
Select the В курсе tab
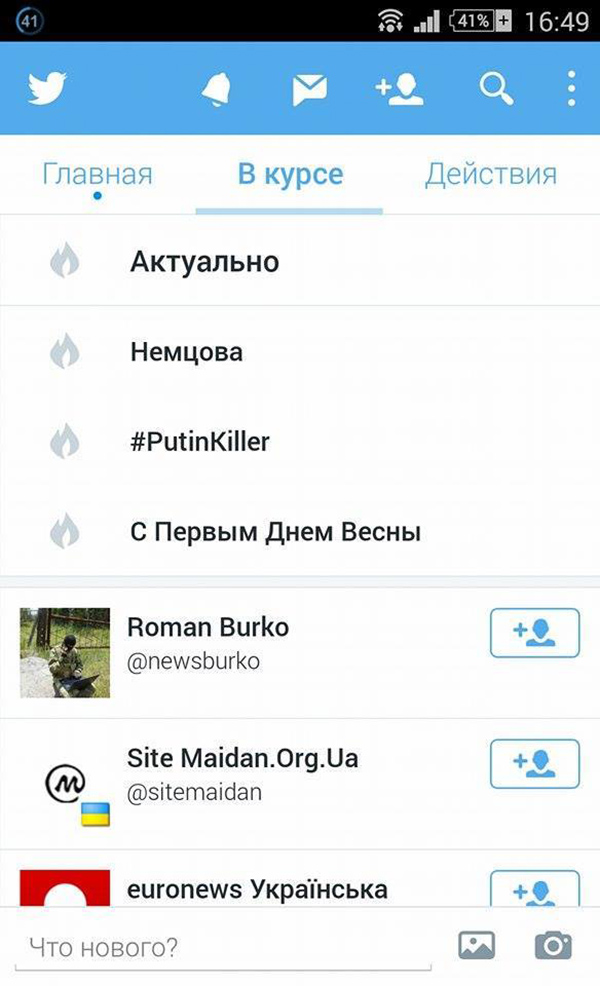(x=290, y=175)
